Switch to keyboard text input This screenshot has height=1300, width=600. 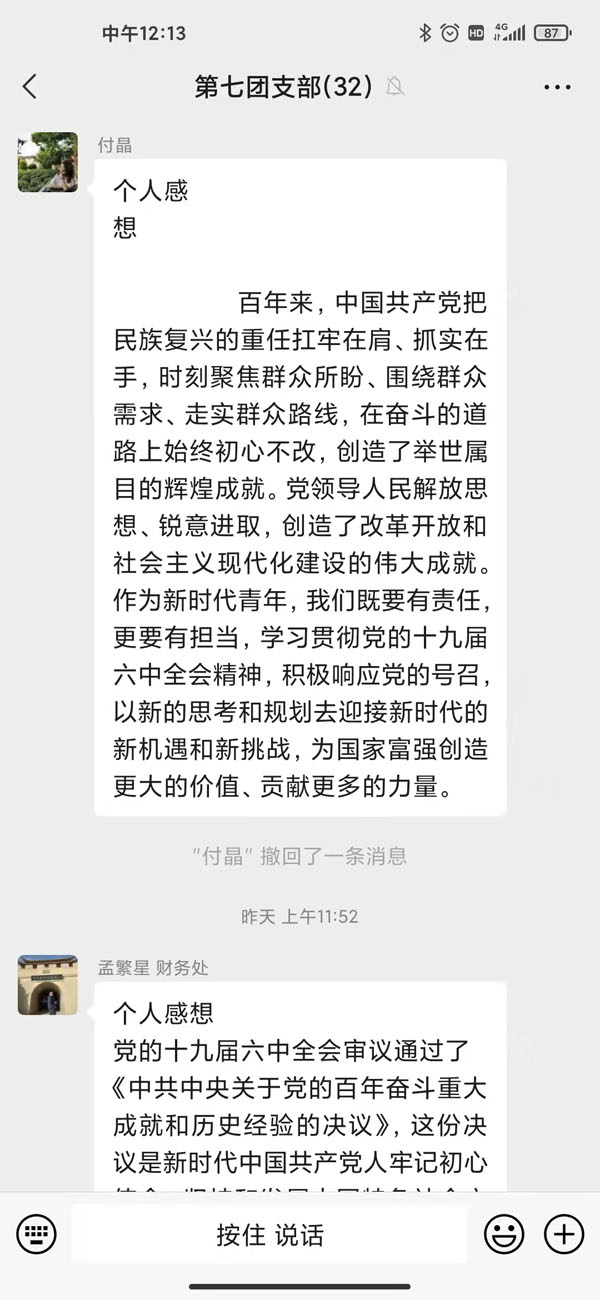point(37,1234)
